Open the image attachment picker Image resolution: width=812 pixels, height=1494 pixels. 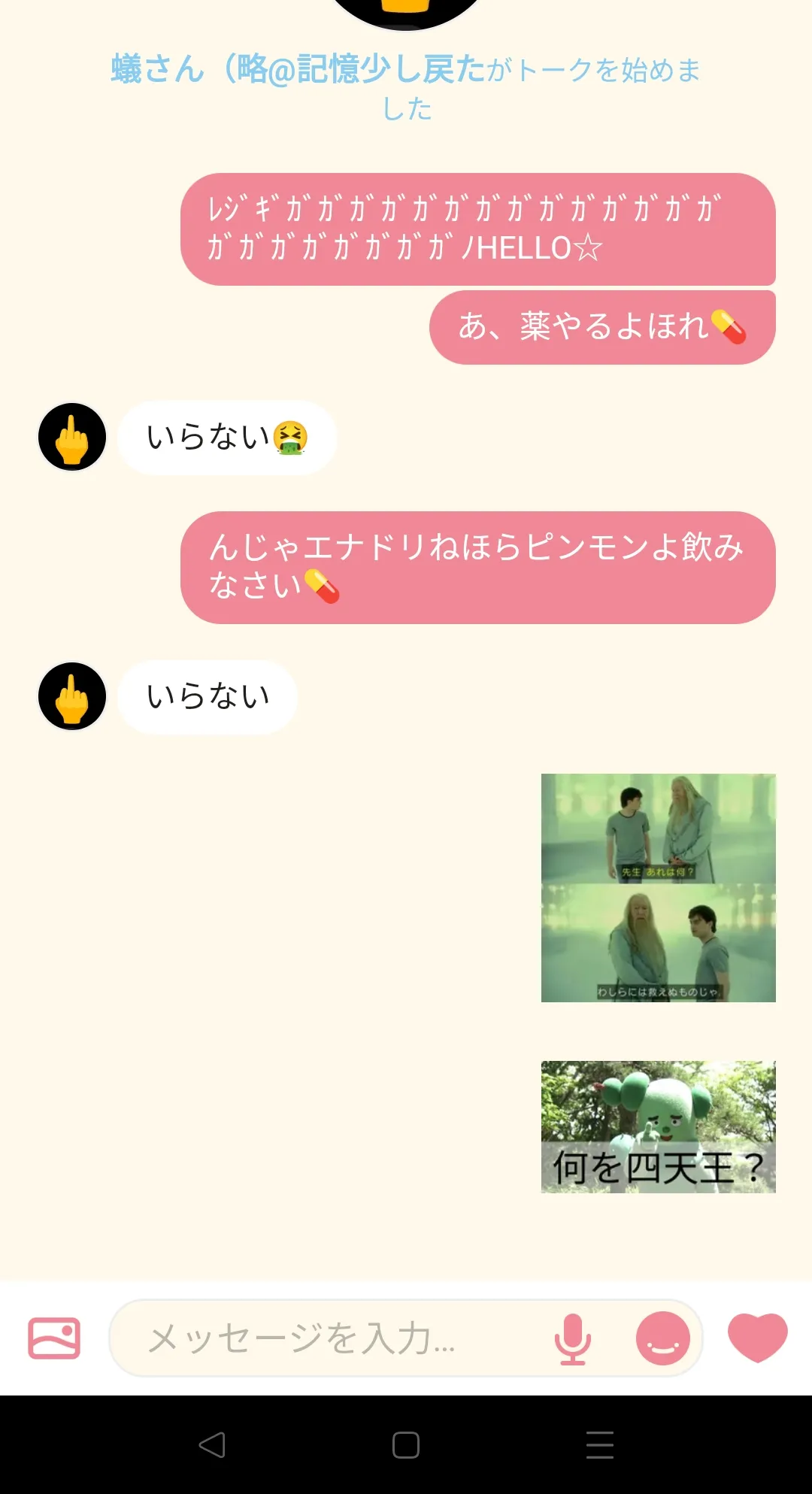(54, 1338)
